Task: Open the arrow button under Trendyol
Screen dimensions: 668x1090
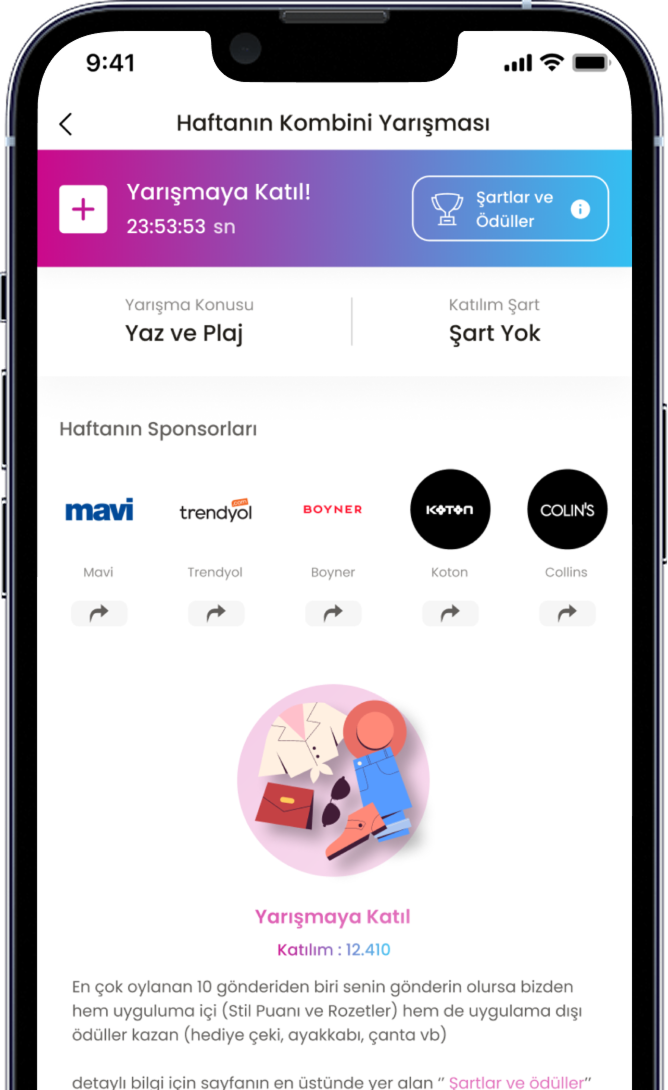Action: pos(216,614)
